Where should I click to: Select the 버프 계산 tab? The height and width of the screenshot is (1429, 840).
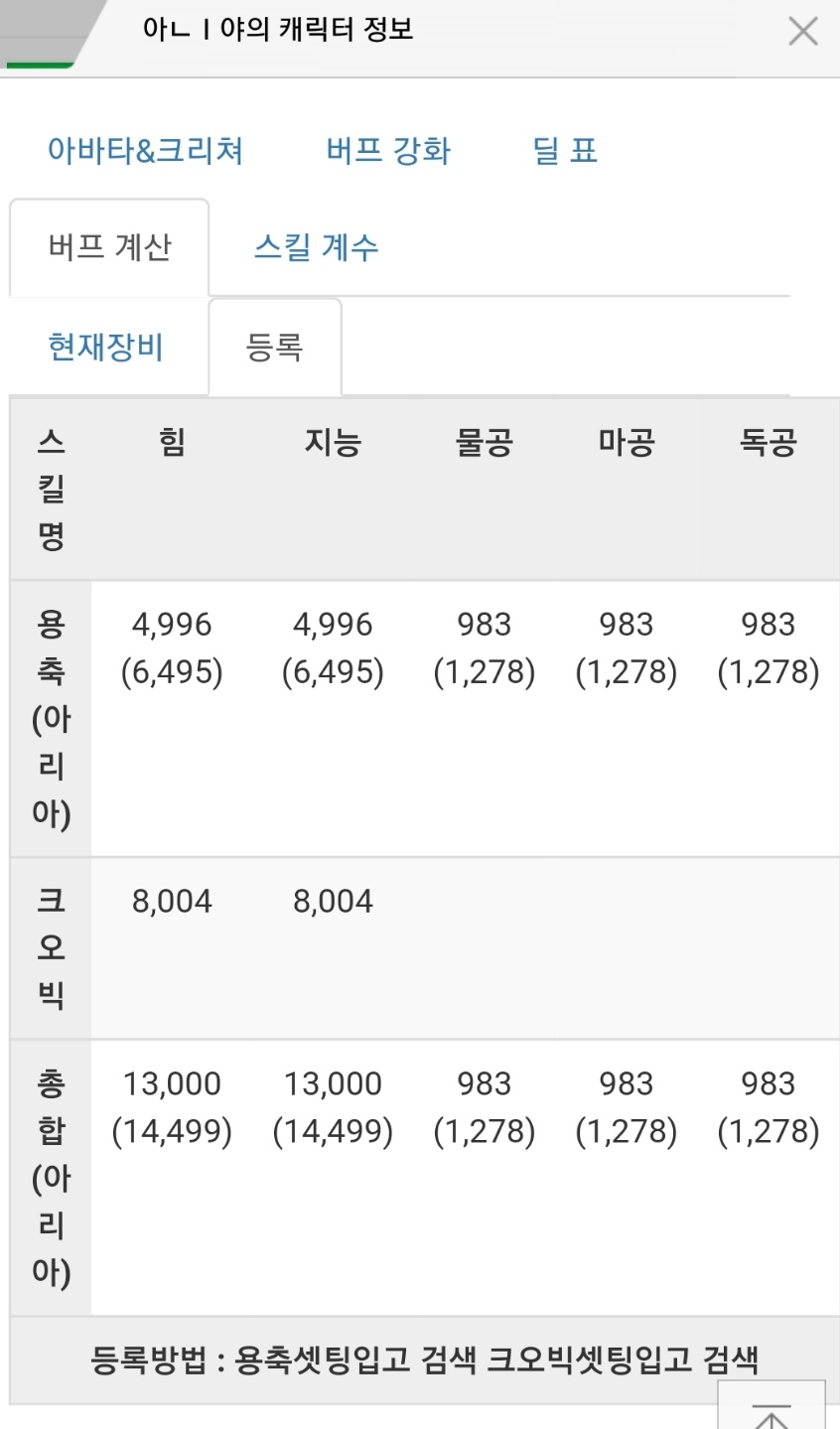click(x=109, y=247)
